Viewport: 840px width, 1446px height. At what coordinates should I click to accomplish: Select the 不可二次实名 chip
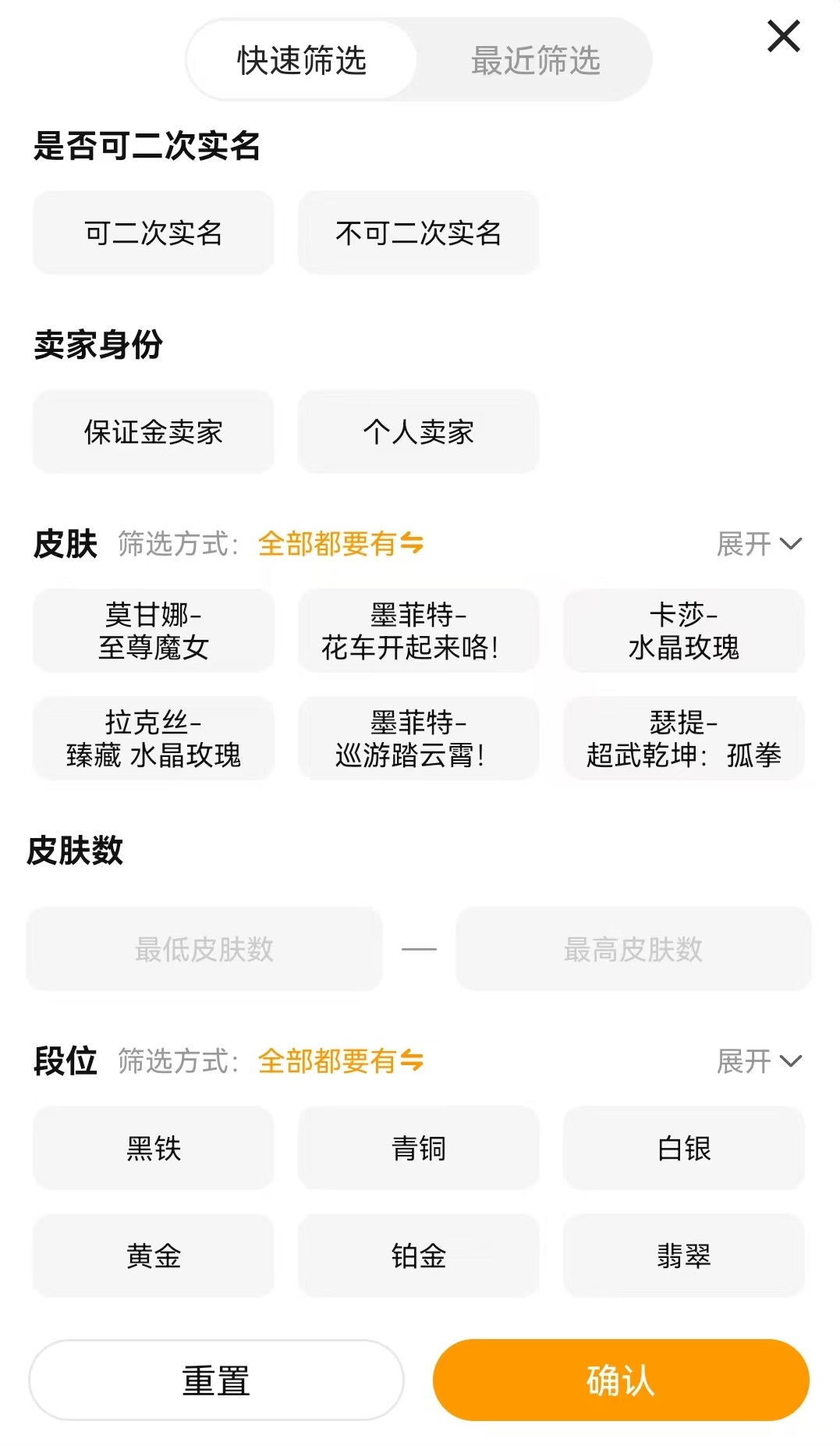tap(418, 233)
